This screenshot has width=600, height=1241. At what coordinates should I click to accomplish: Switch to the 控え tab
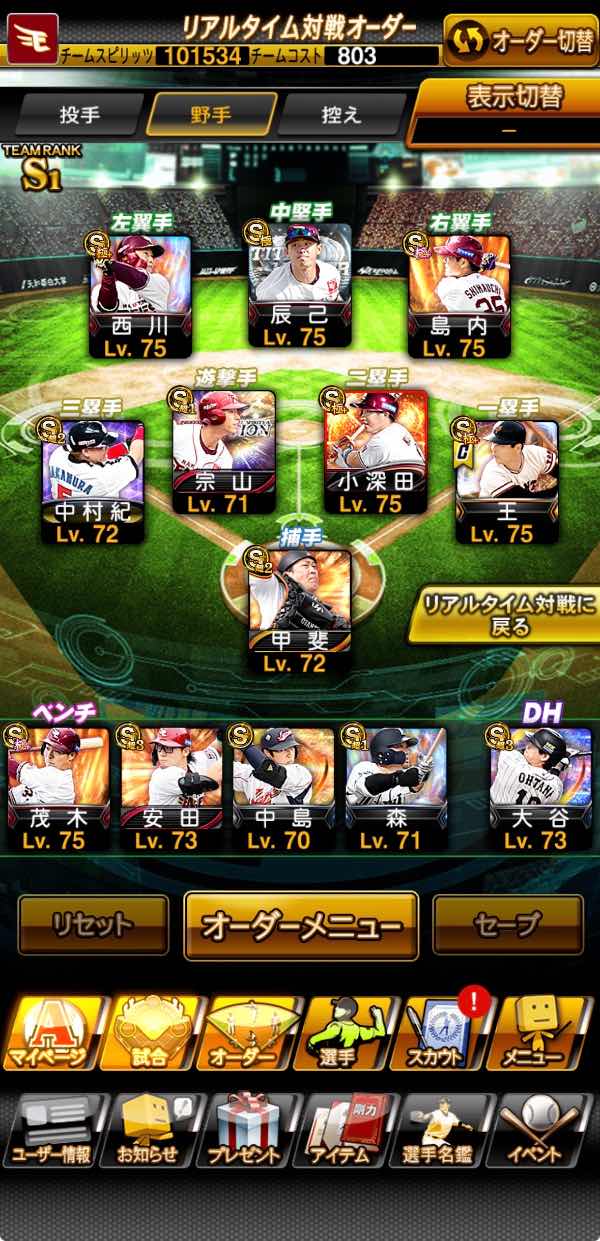340,114
